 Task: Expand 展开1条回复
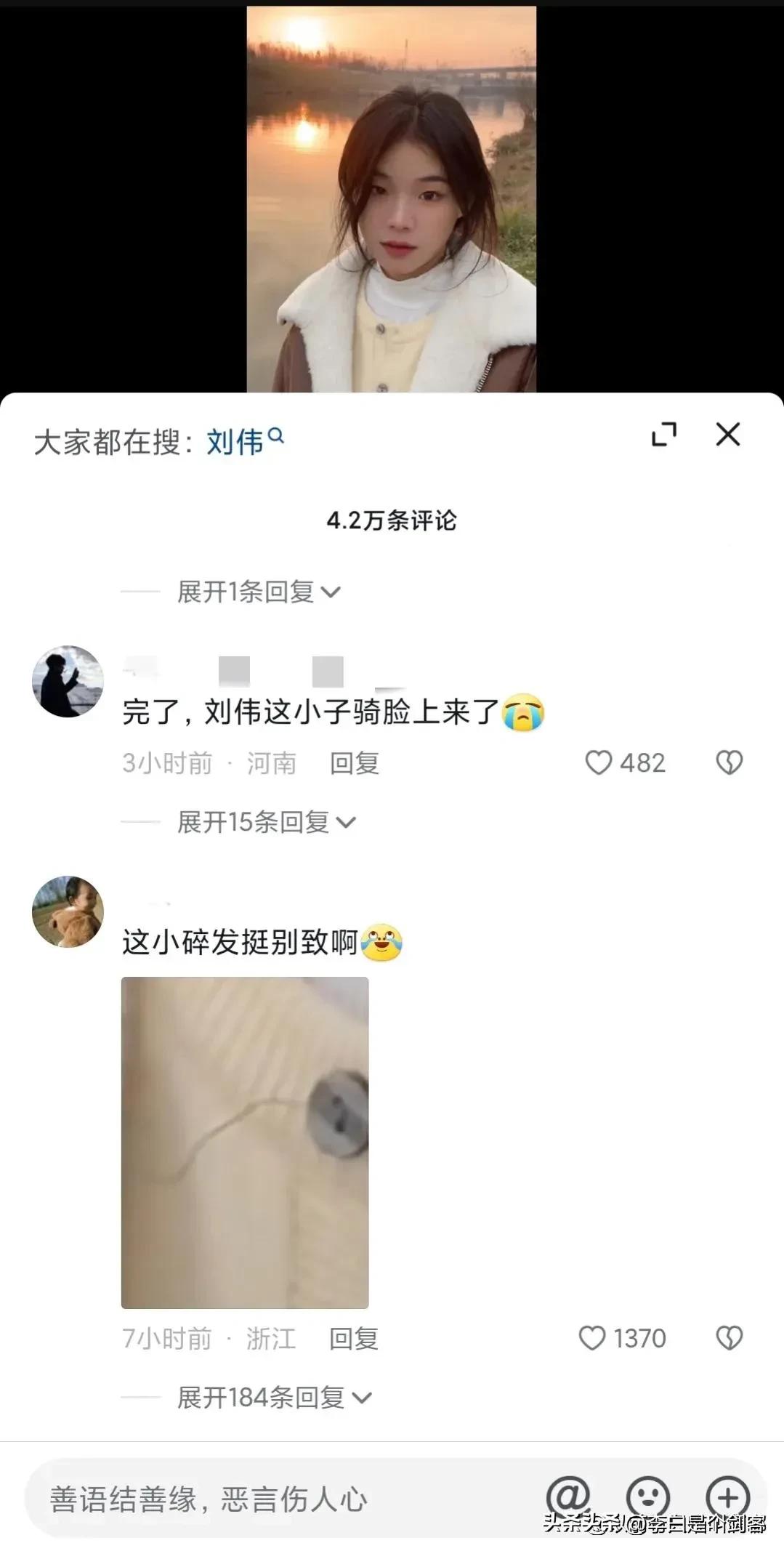pos(258,592)
